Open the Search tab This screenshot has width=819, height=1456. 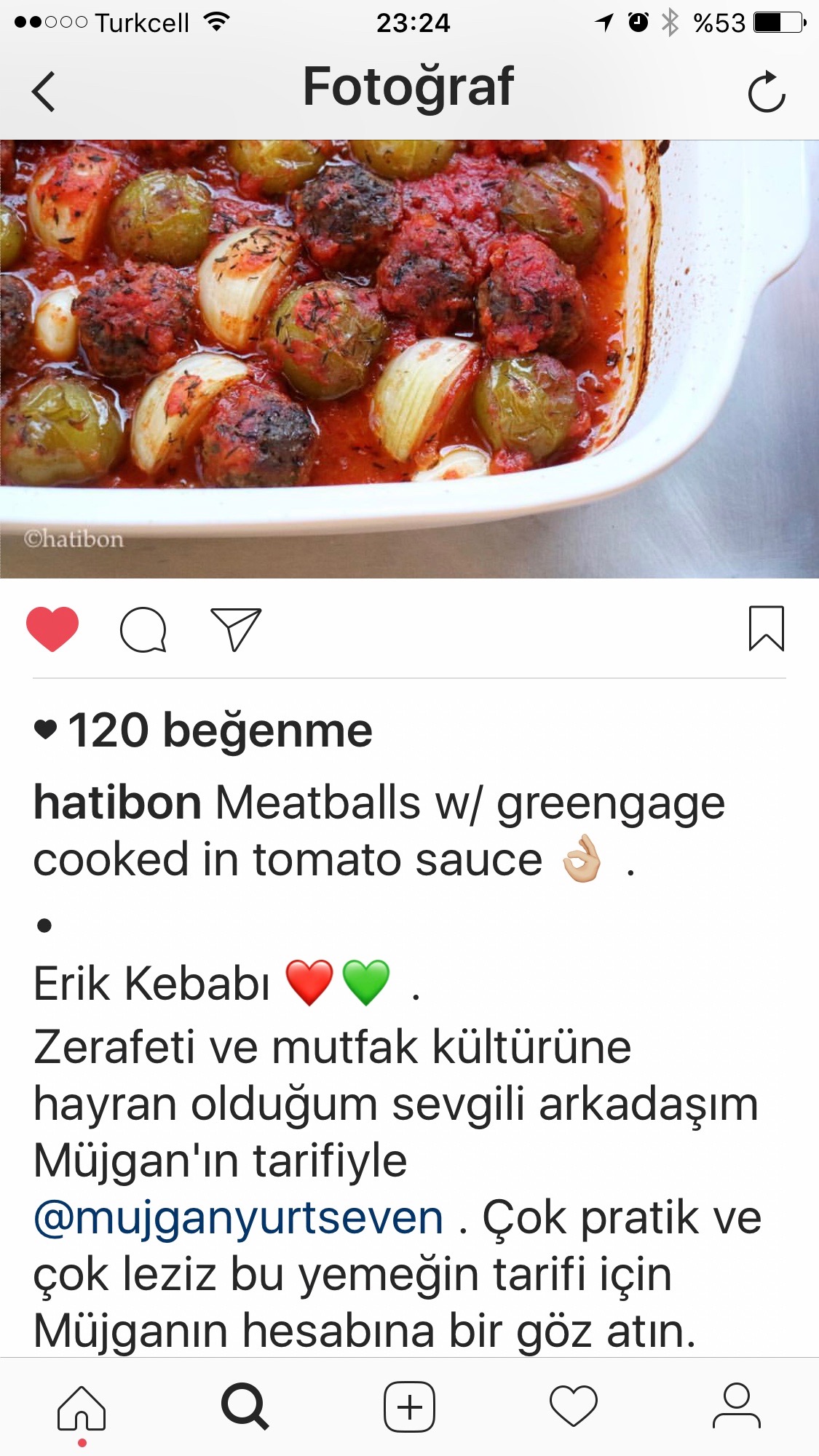245,1407
